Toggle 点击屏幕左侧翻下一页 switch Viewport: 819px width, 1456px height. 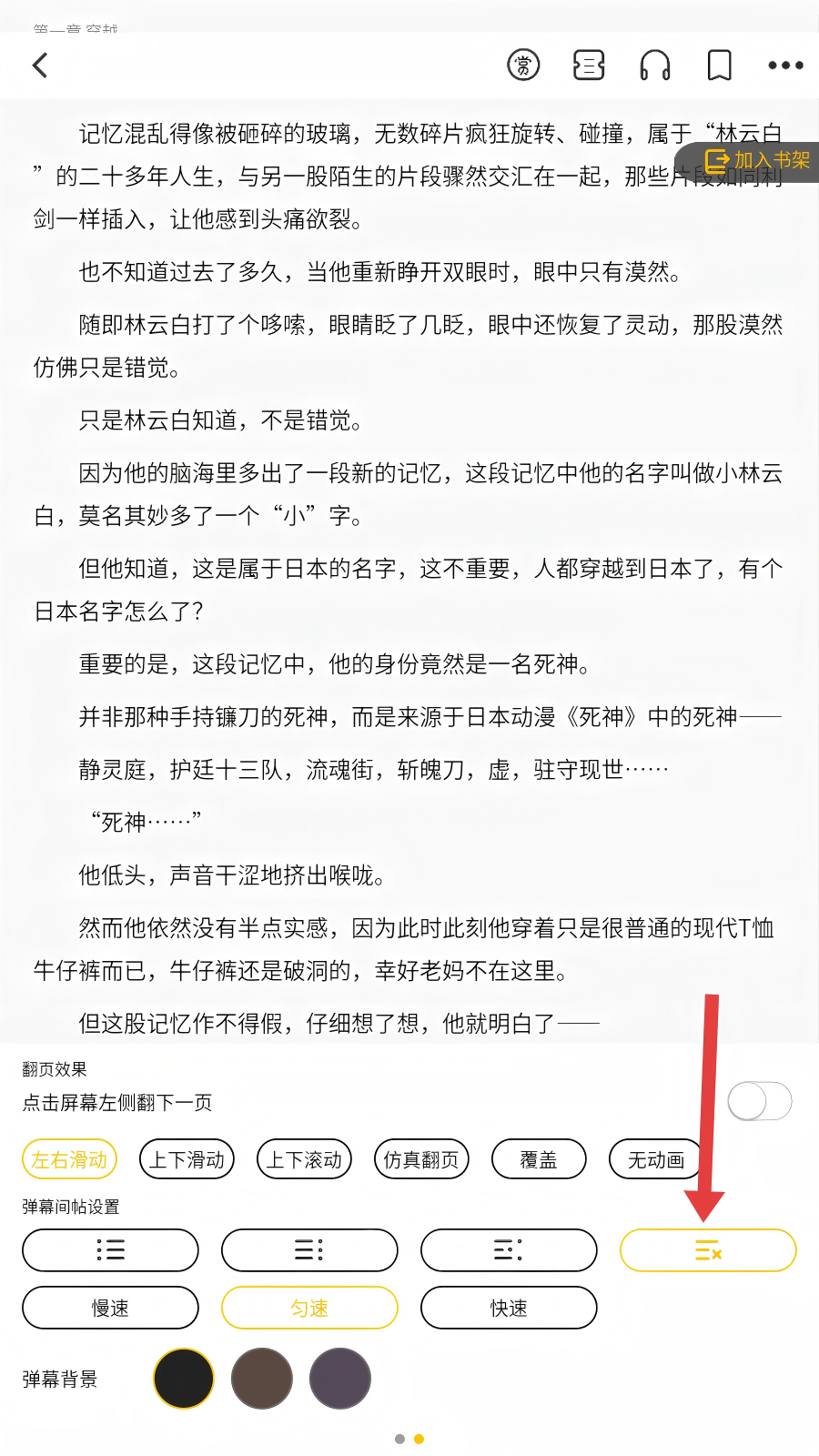(760, 1102)
